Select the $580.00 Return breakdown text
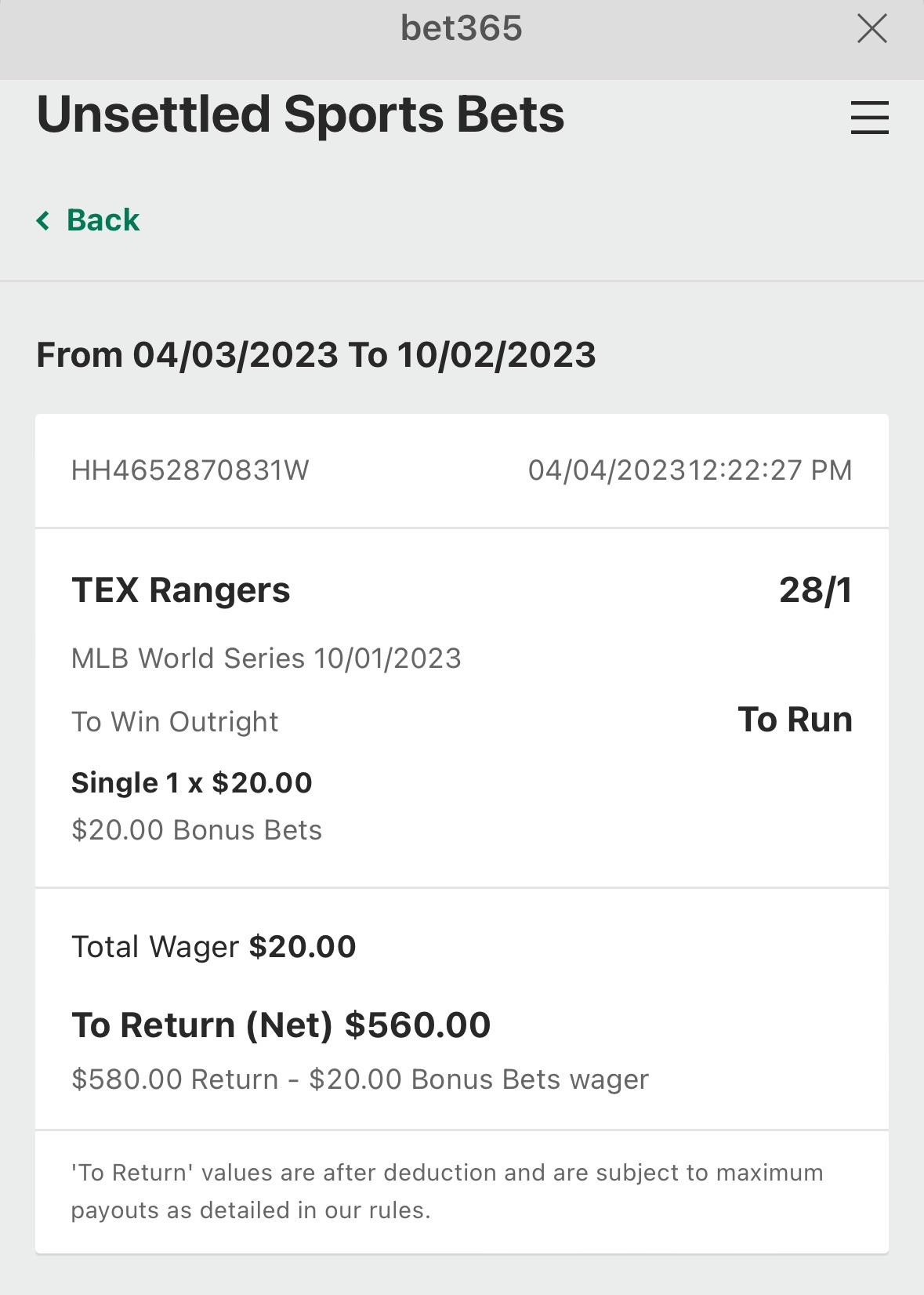 coord(360,1079)
